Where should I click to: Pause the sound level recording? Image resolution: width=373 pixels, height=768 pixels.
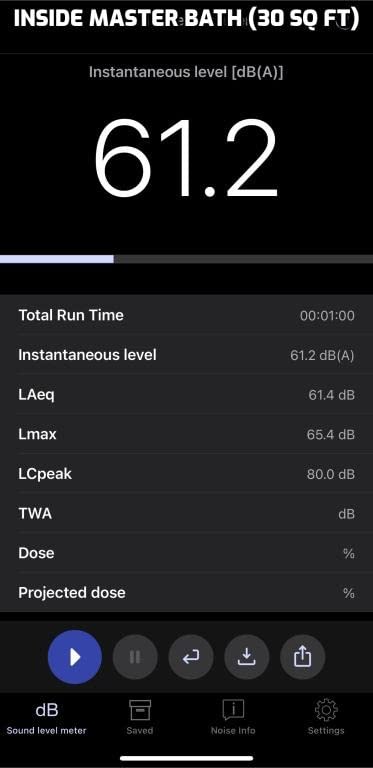point(135,657)
